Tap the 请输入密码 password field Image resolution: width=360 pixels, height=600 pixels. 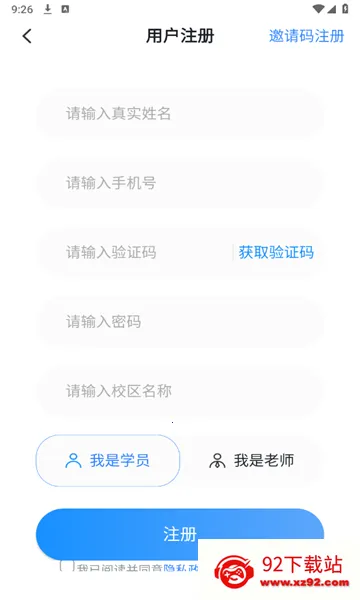[x=180, y=321]
